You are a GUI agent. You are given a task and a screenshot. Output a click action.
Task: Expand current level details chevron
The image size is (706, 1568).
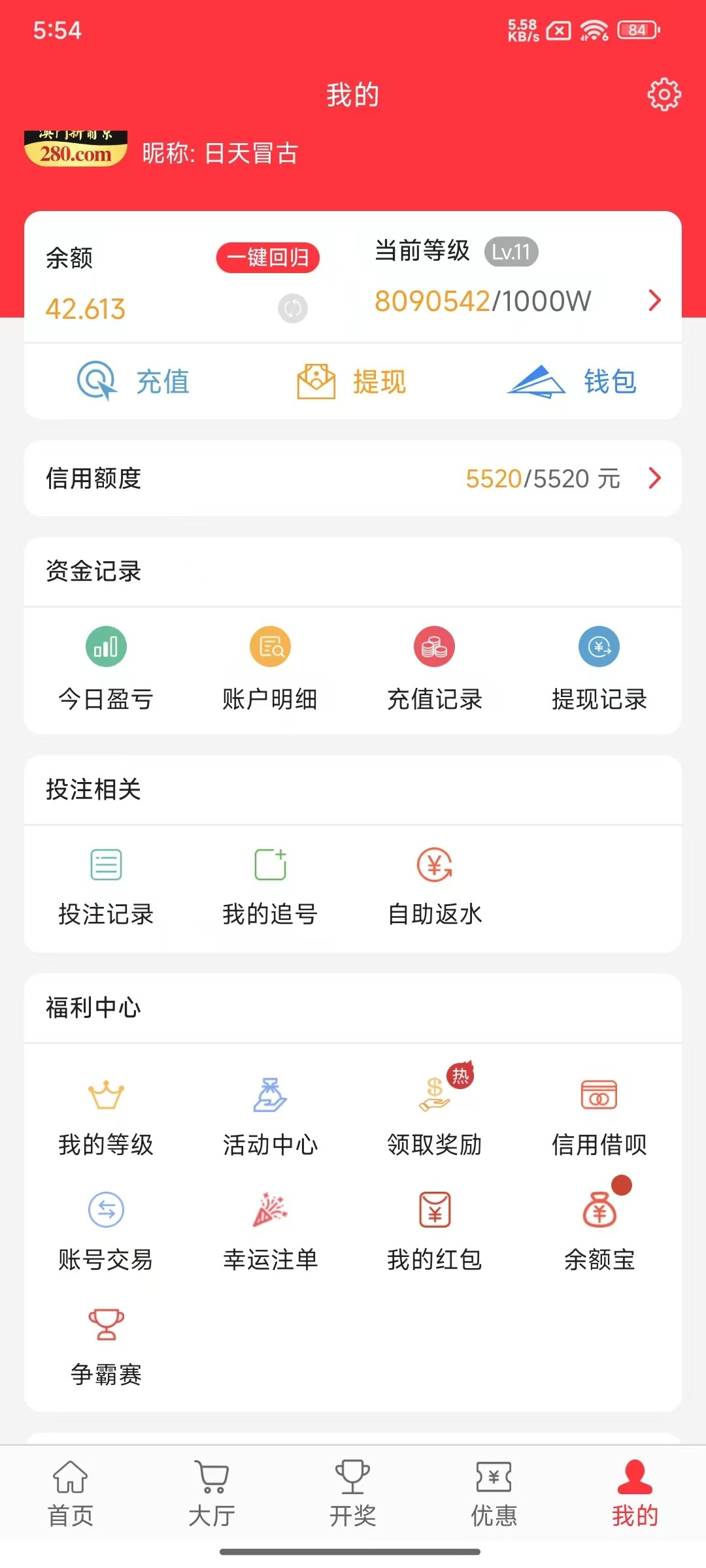tap(654, 301)
